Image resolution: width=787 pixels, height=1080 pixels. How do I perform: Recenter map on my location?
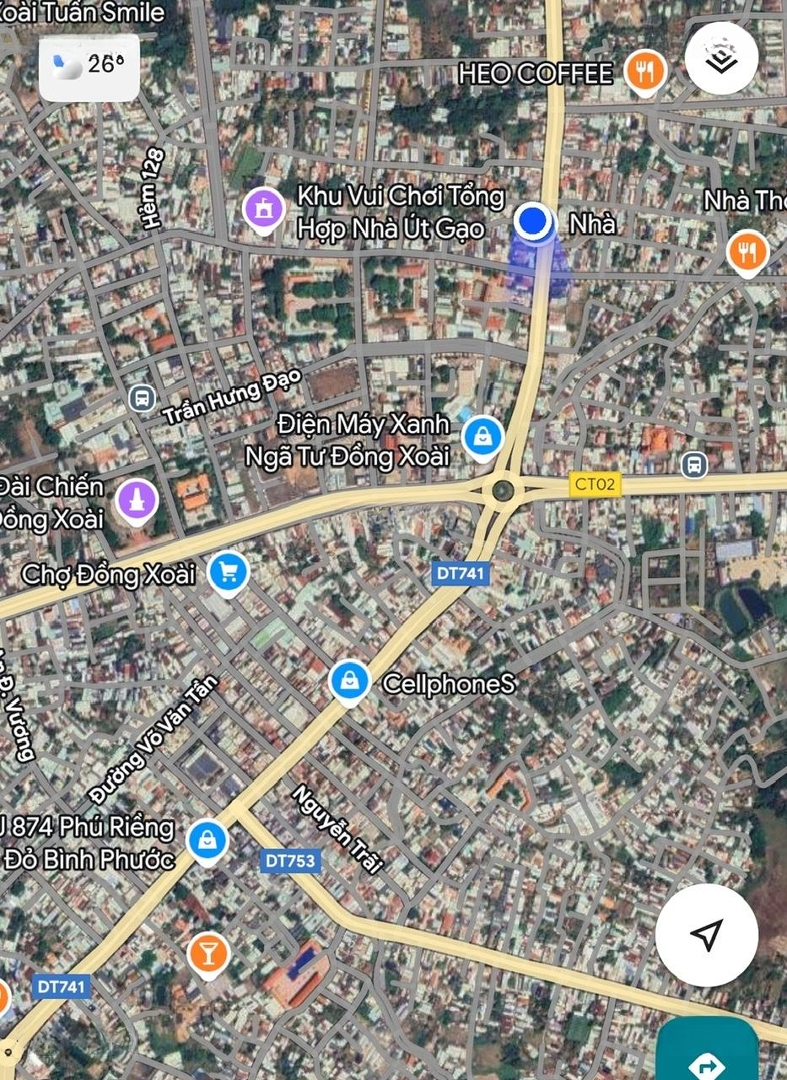tap(706, 935)
